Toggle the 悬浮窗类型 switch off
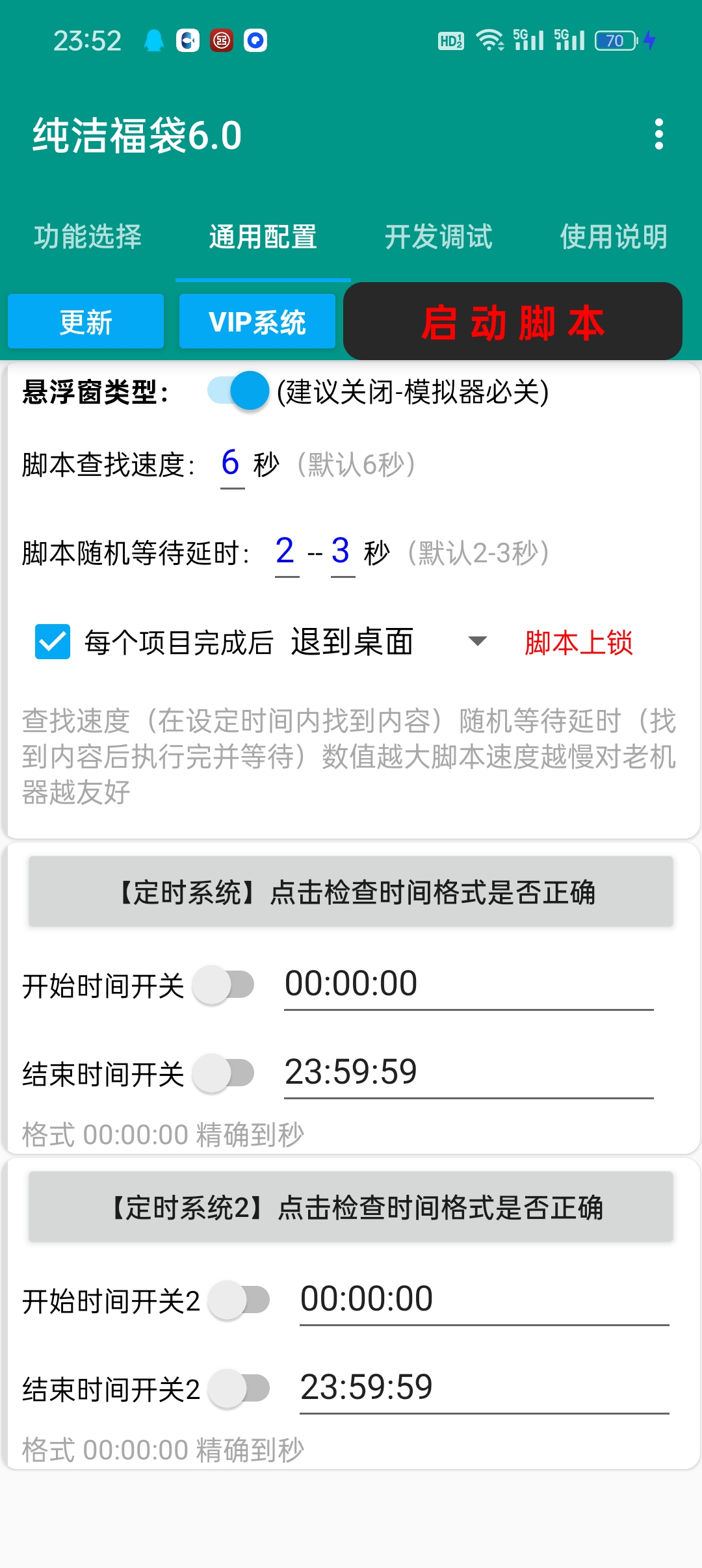This screenshot has height=1568, width=702. pyautogui.click(x=235, y=391)
